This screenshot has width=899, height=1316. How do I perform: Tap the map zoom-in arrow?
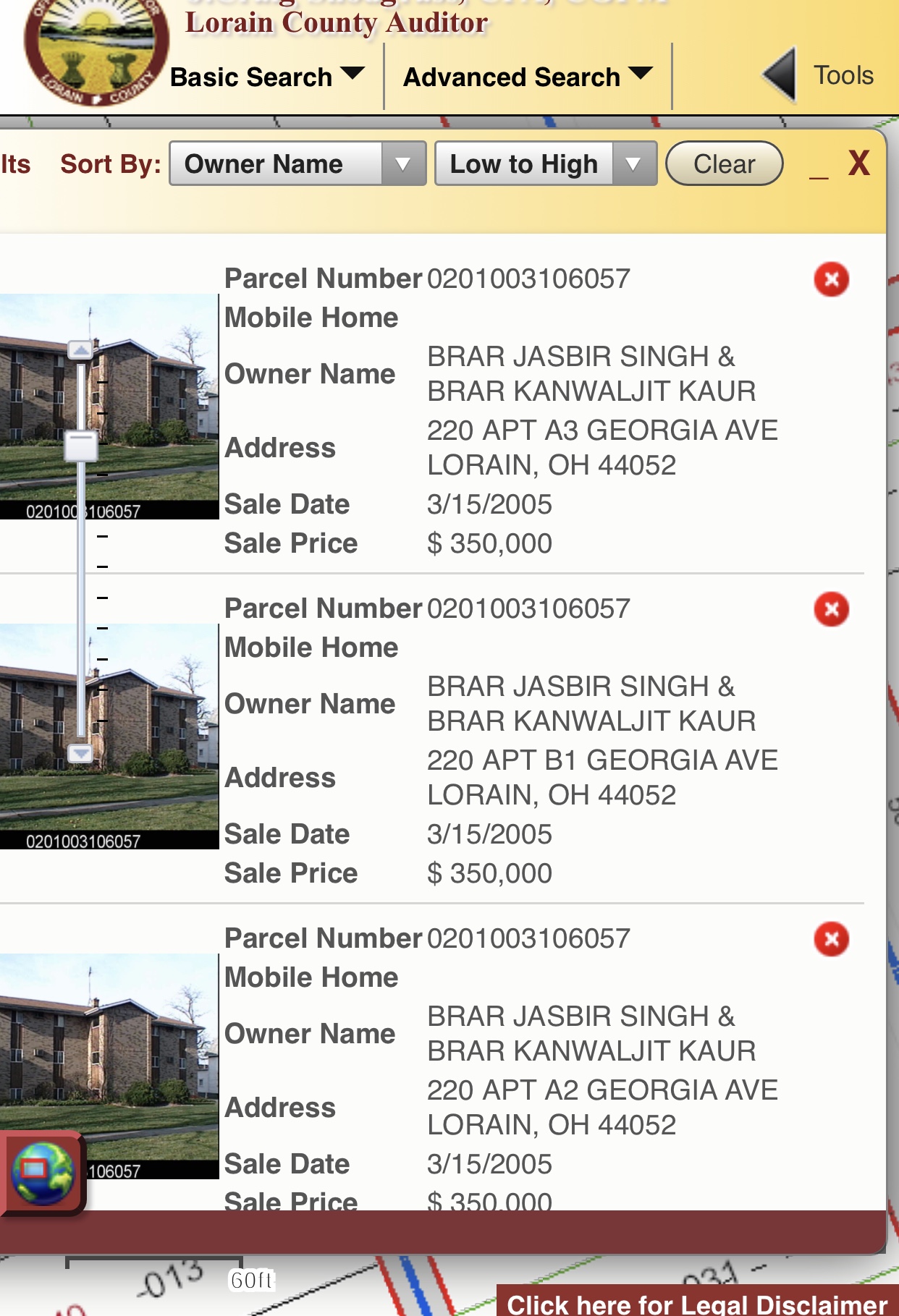80,350
